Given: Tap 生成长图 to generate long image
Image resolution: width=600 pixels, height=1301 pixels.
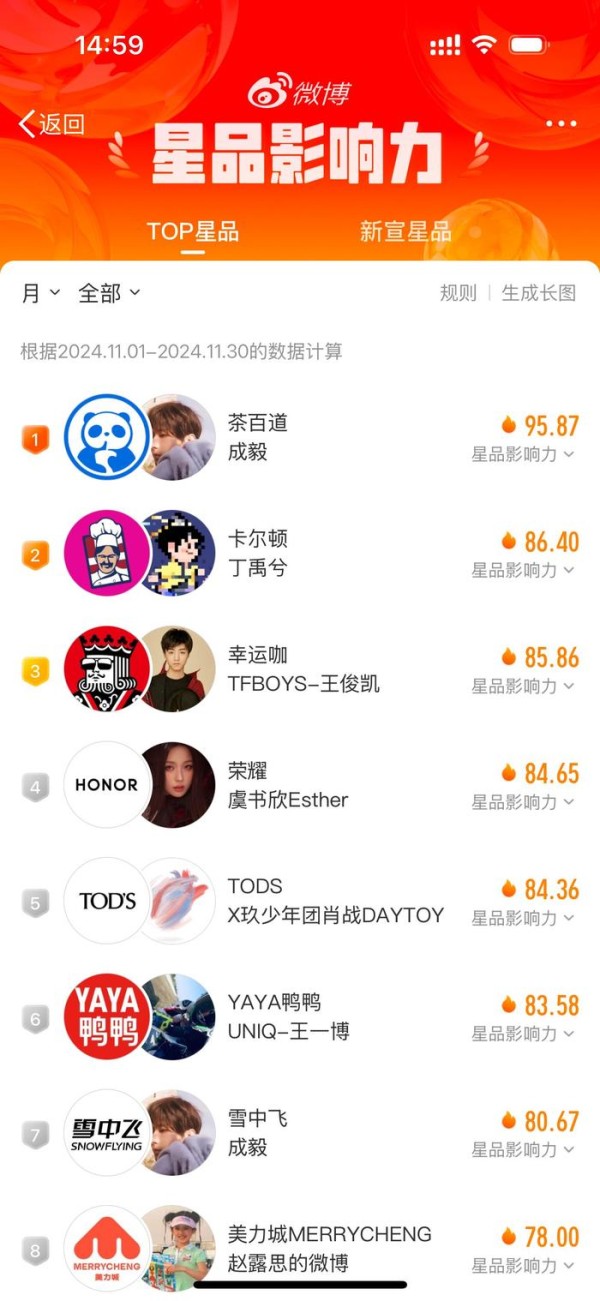Looking at the screenshot, I should (x=539, y=293).
